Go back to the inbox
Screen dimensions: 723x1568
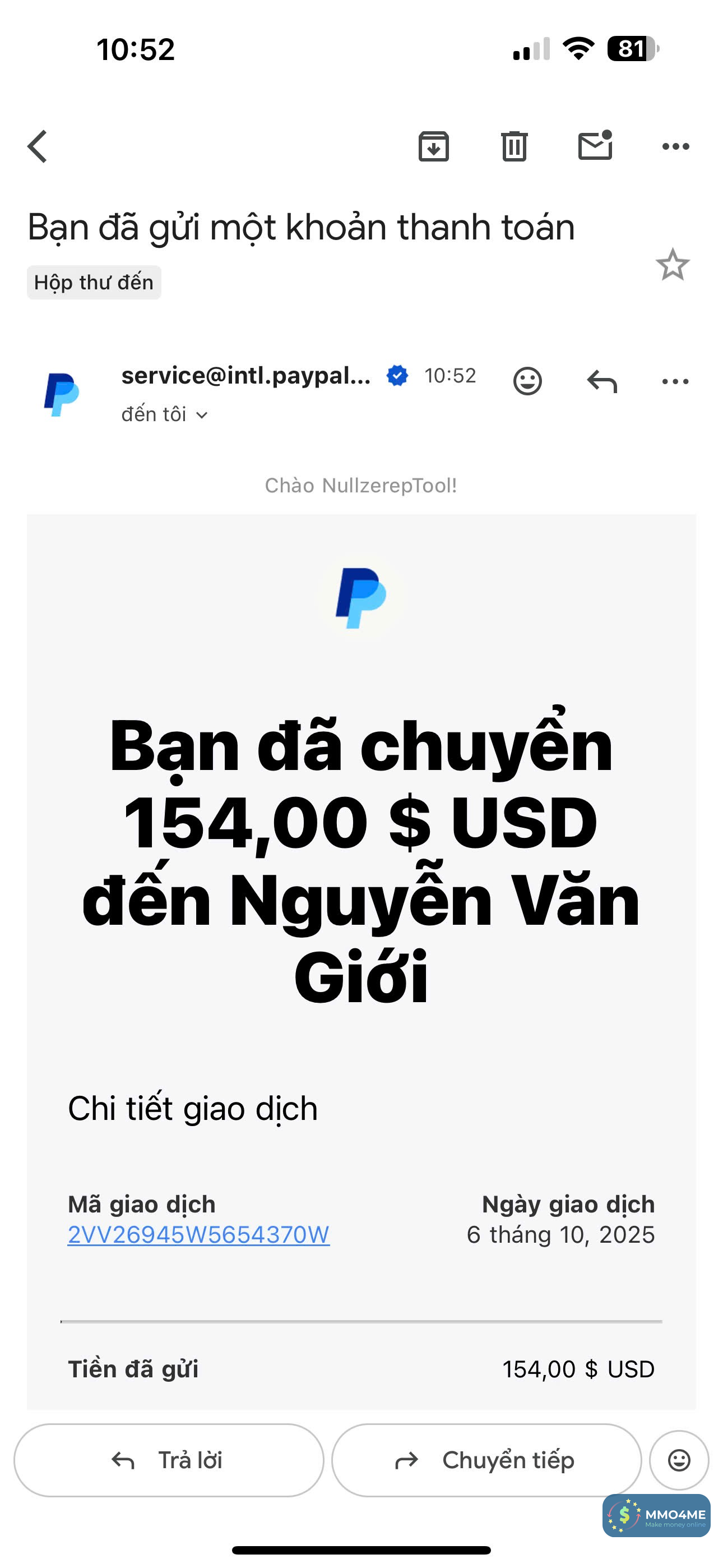[38, 147]
